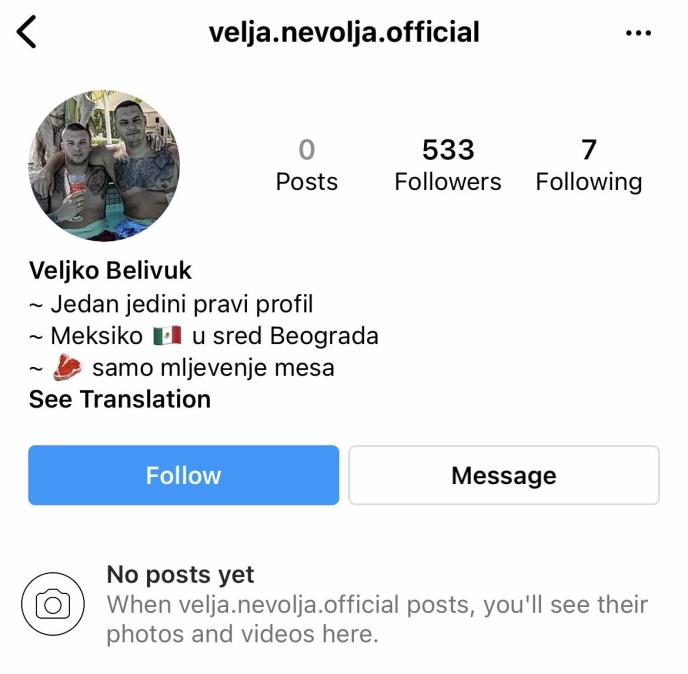
Task: View the 533 Followers list
Action: point(447,165)
